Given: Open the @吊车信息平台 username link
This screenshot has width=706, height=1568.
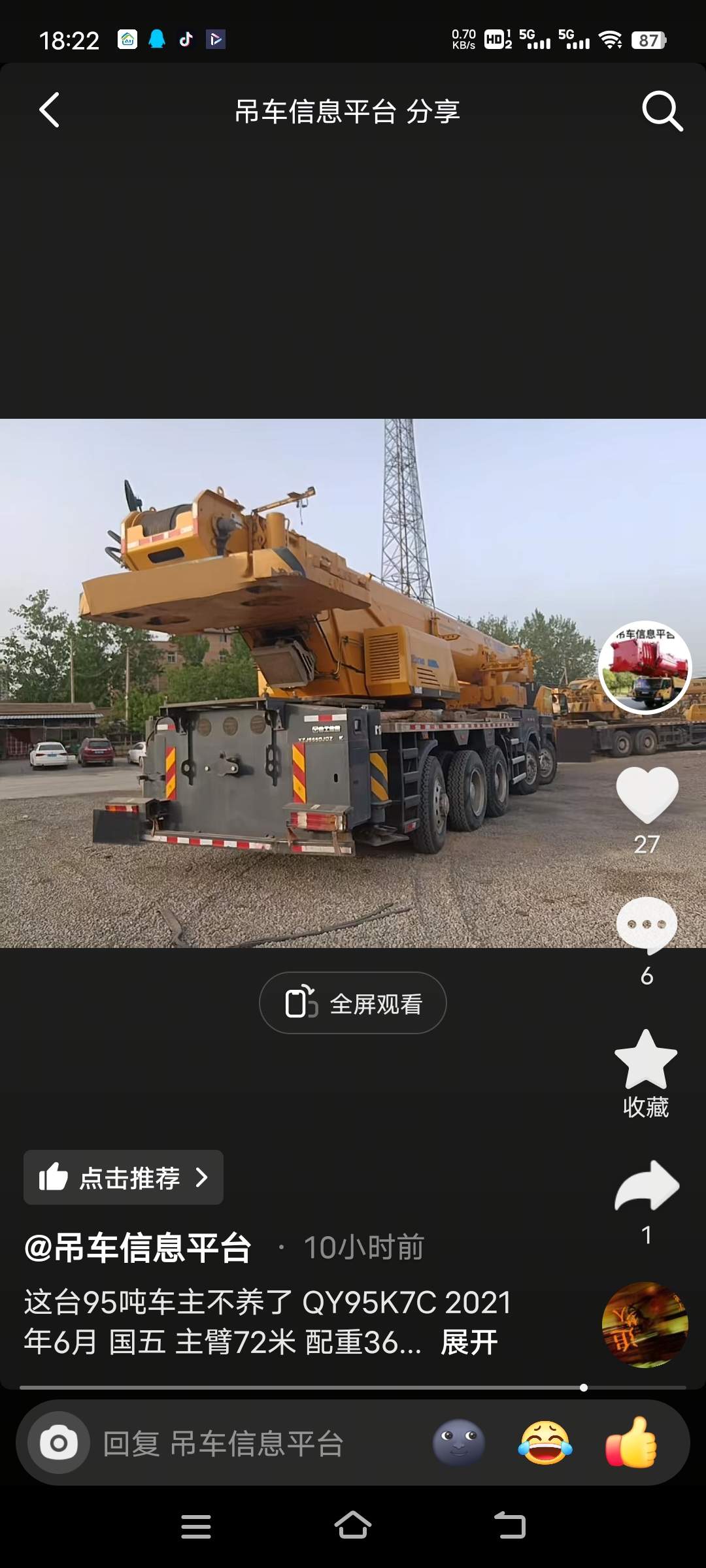Looking at the screenshot, I should [x=138, y=1248].
